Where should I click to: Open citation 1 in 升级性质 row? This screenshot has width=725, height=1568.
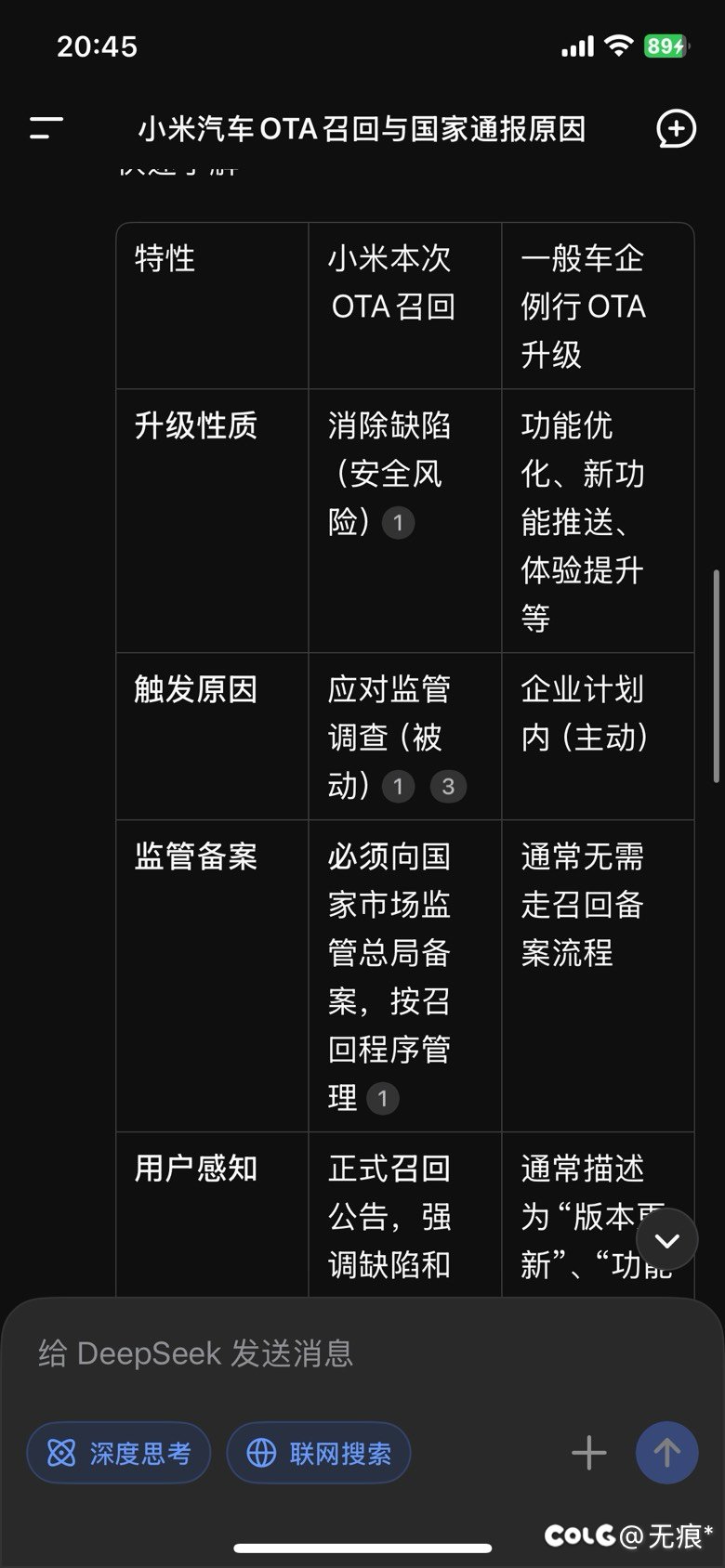point(398,523)
